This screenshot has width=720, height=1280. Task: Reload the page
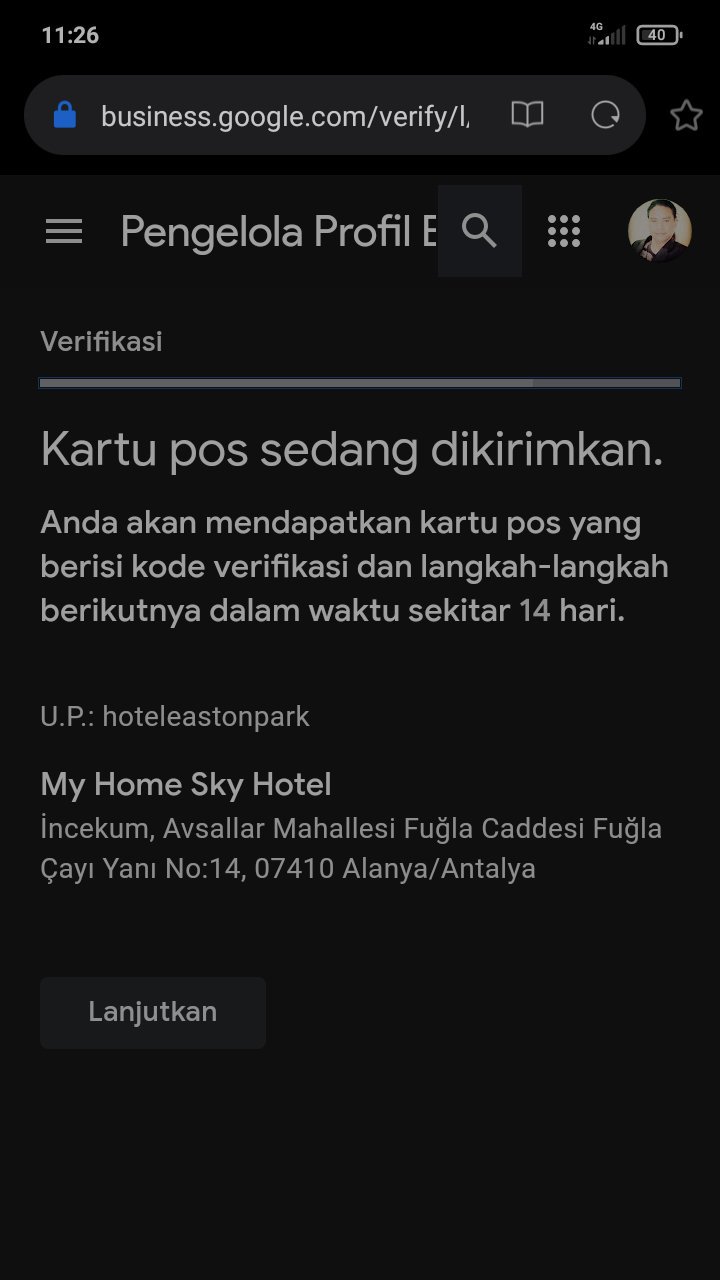point(606,115)
